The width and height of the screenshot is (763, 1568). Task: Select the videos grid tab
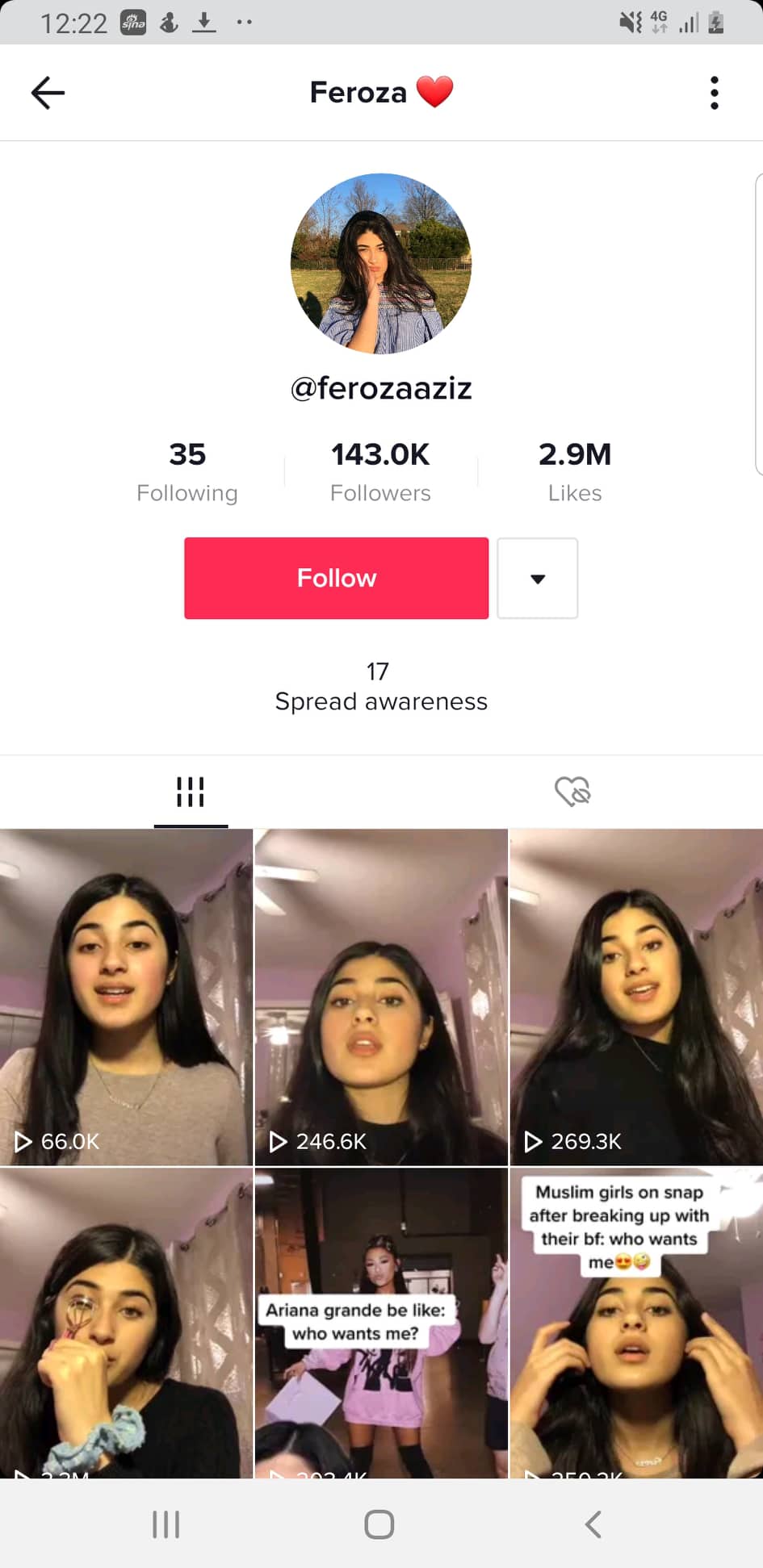[x=191, y=792]
